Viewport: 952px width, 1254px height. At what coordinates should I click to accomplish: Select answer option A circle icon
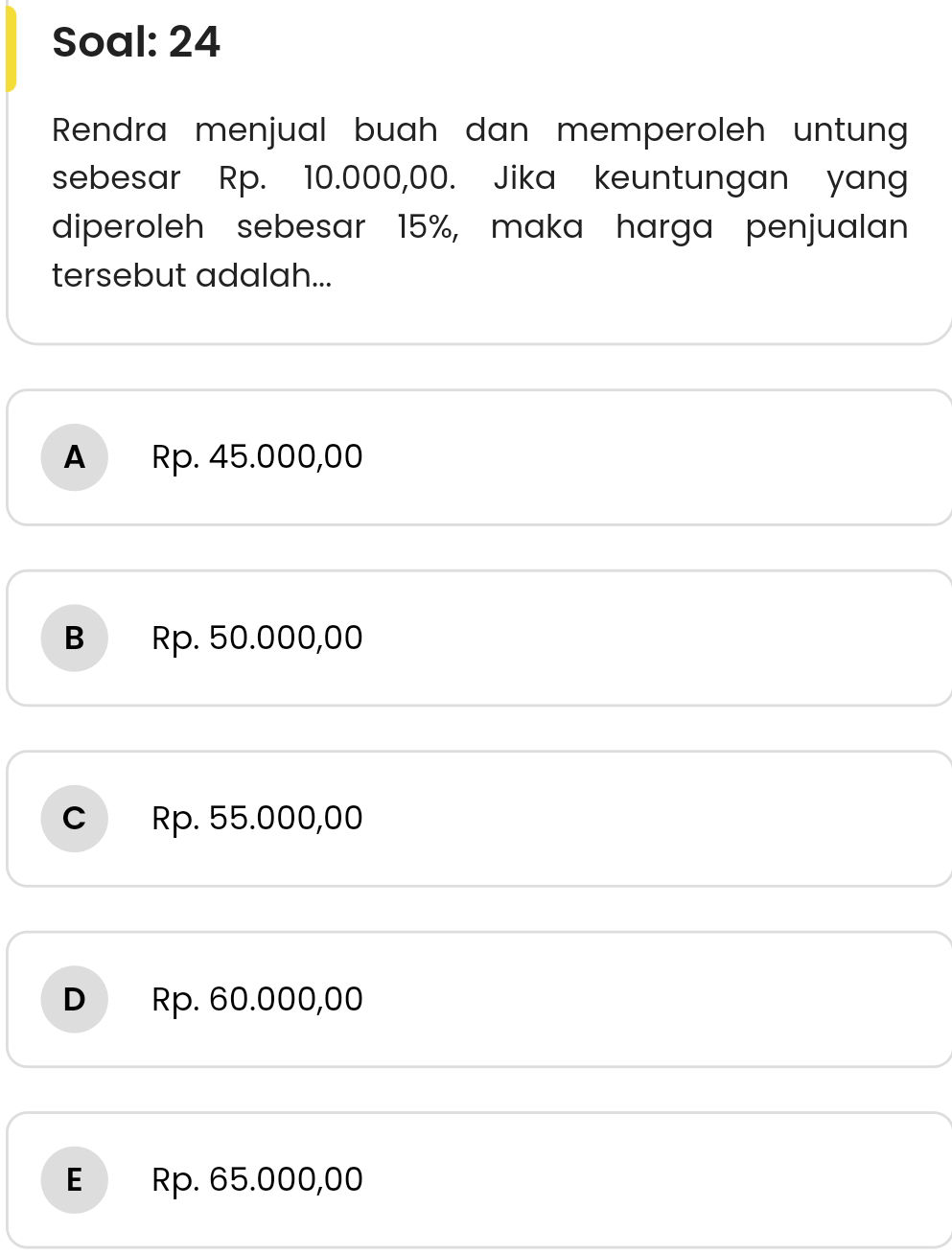75,457
